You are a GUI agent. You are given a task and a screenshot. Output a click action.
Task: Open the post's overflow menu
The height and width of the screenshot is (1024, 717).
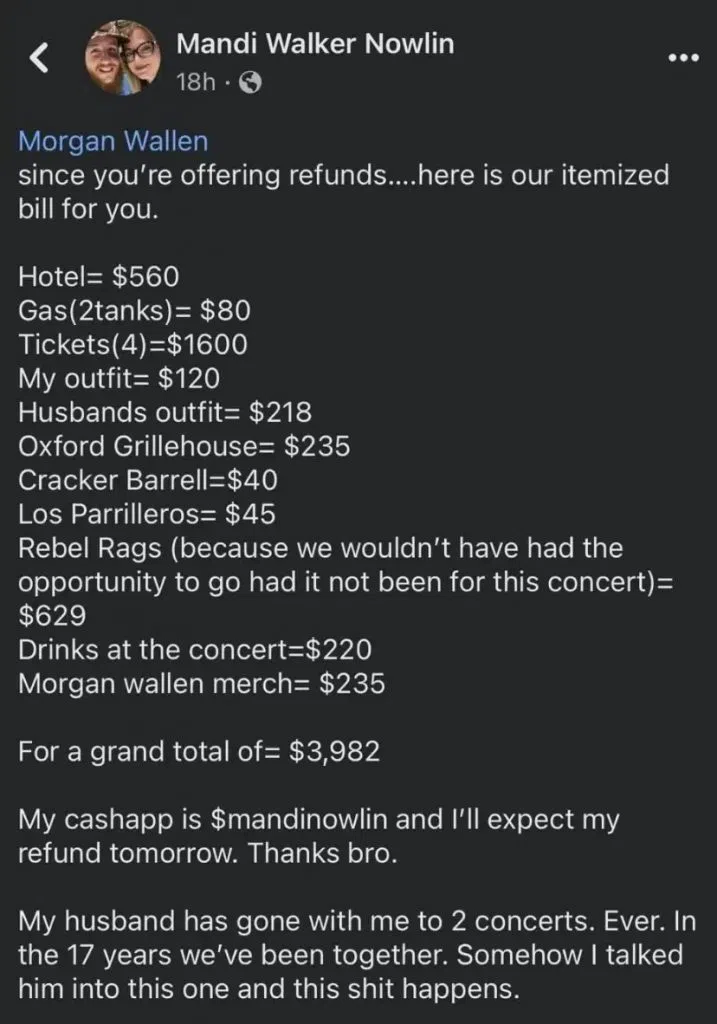point(683,57)
